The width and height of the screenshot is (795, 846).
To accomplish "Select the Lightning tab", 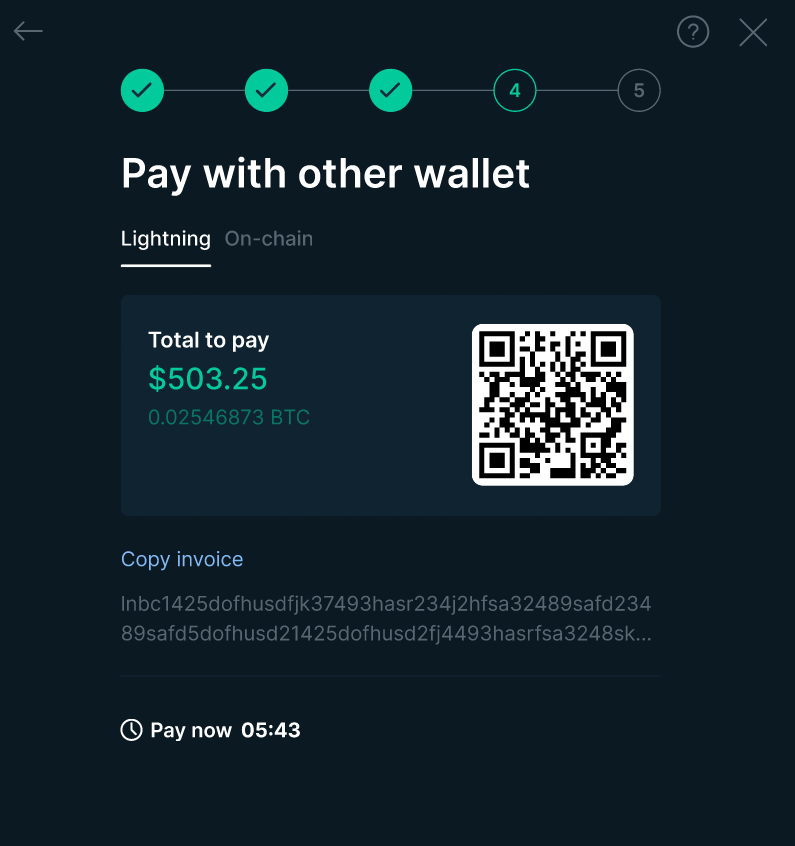I will 166,239.
